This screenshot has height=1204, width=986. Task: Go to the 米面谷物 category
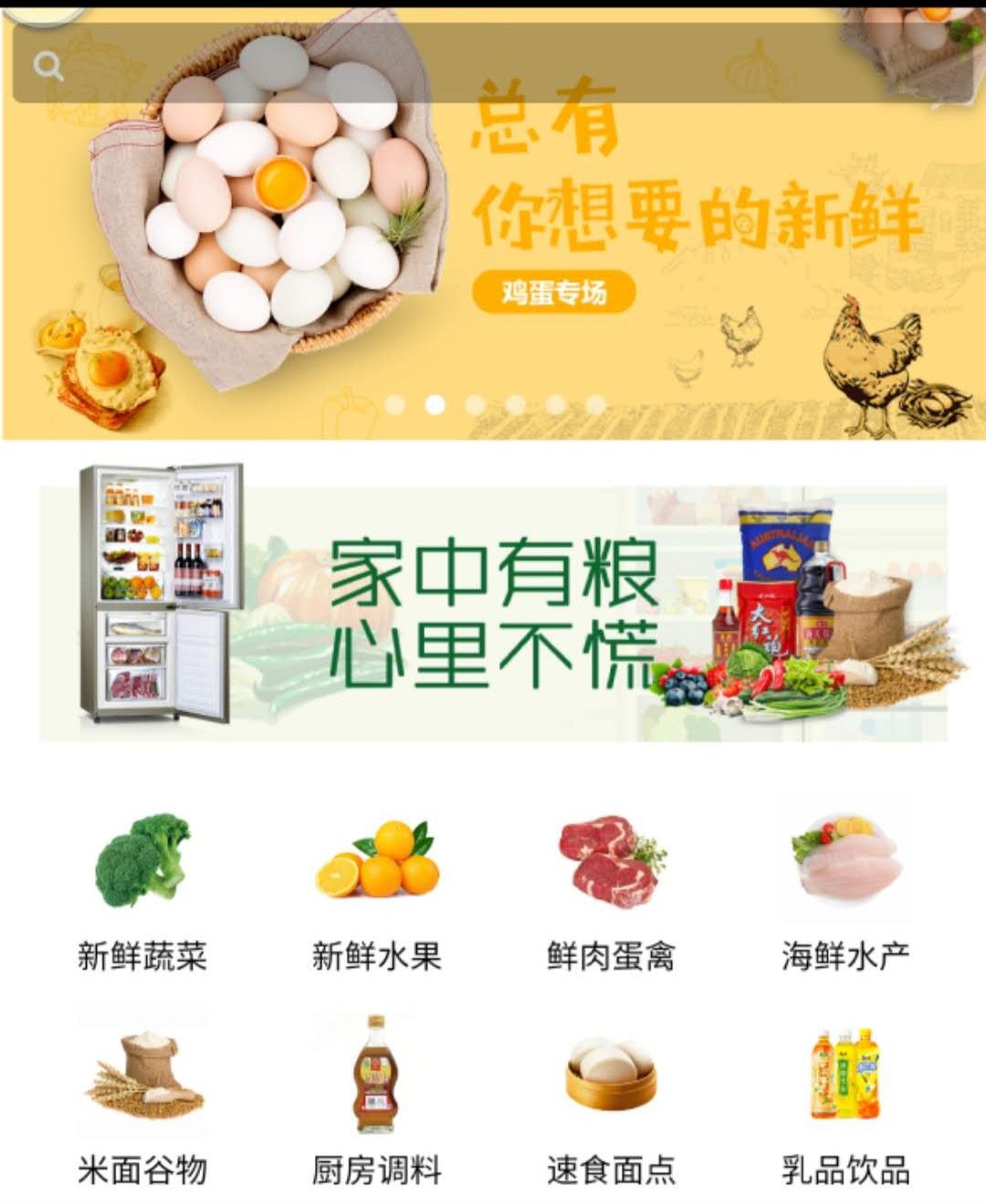click(x=142, y=1100)
